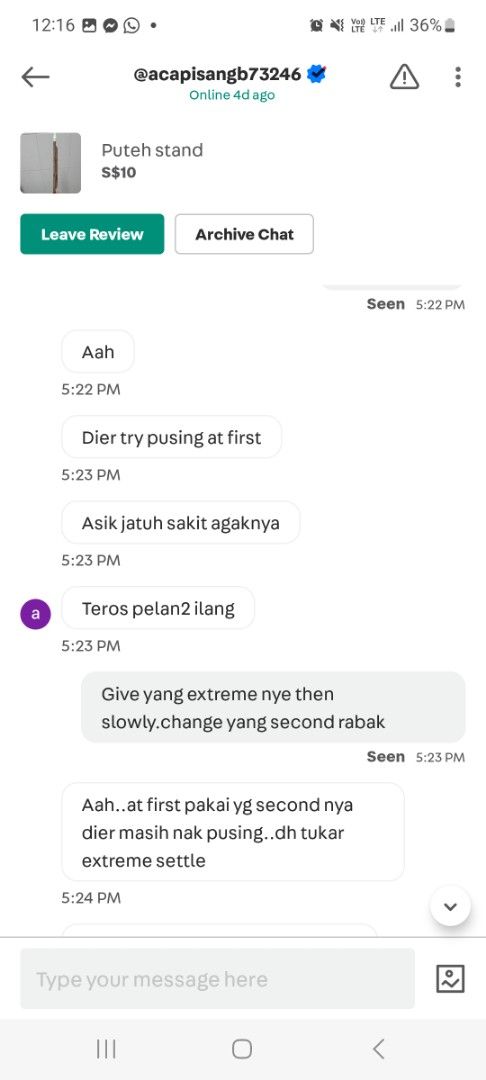Archive this chat
This screenshot has height=1080, width=486.
(x=244, y=234)
